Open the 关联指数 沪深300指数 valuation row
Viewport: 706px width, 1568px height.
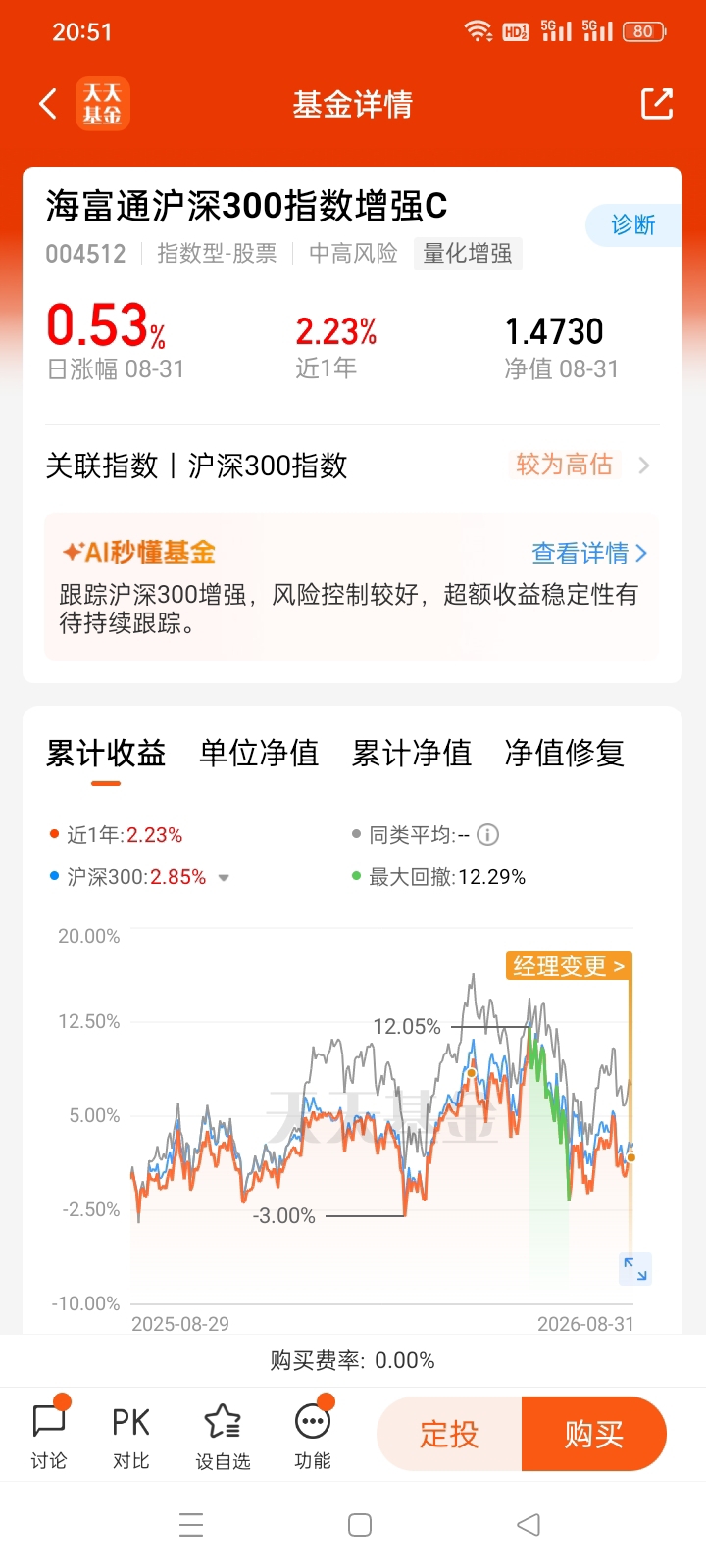pyautogui.click(x=352, y=465)
